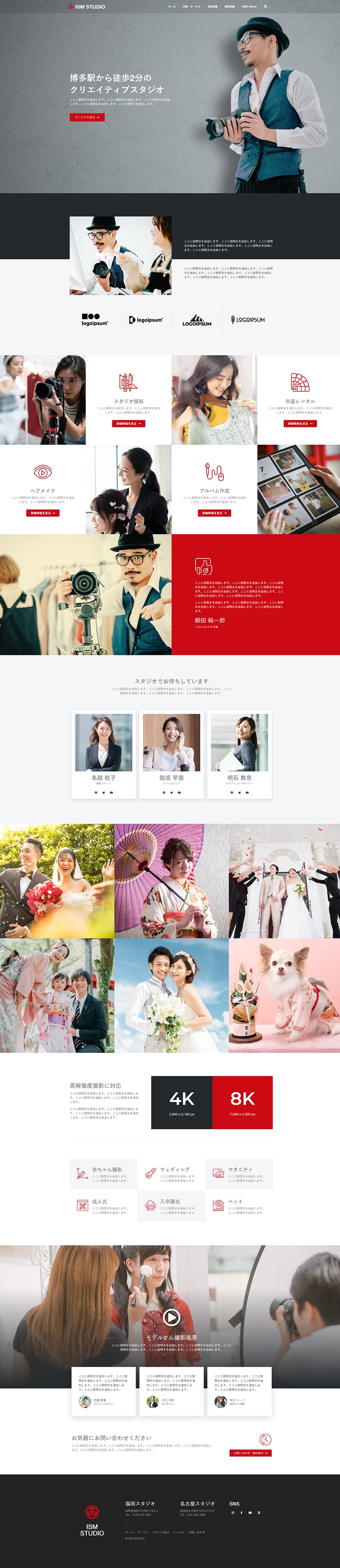Viewport: 340px width, 1568px height.
Task: Open the スタジオ紹介 footer link
Action: [x=161, y=1531]
